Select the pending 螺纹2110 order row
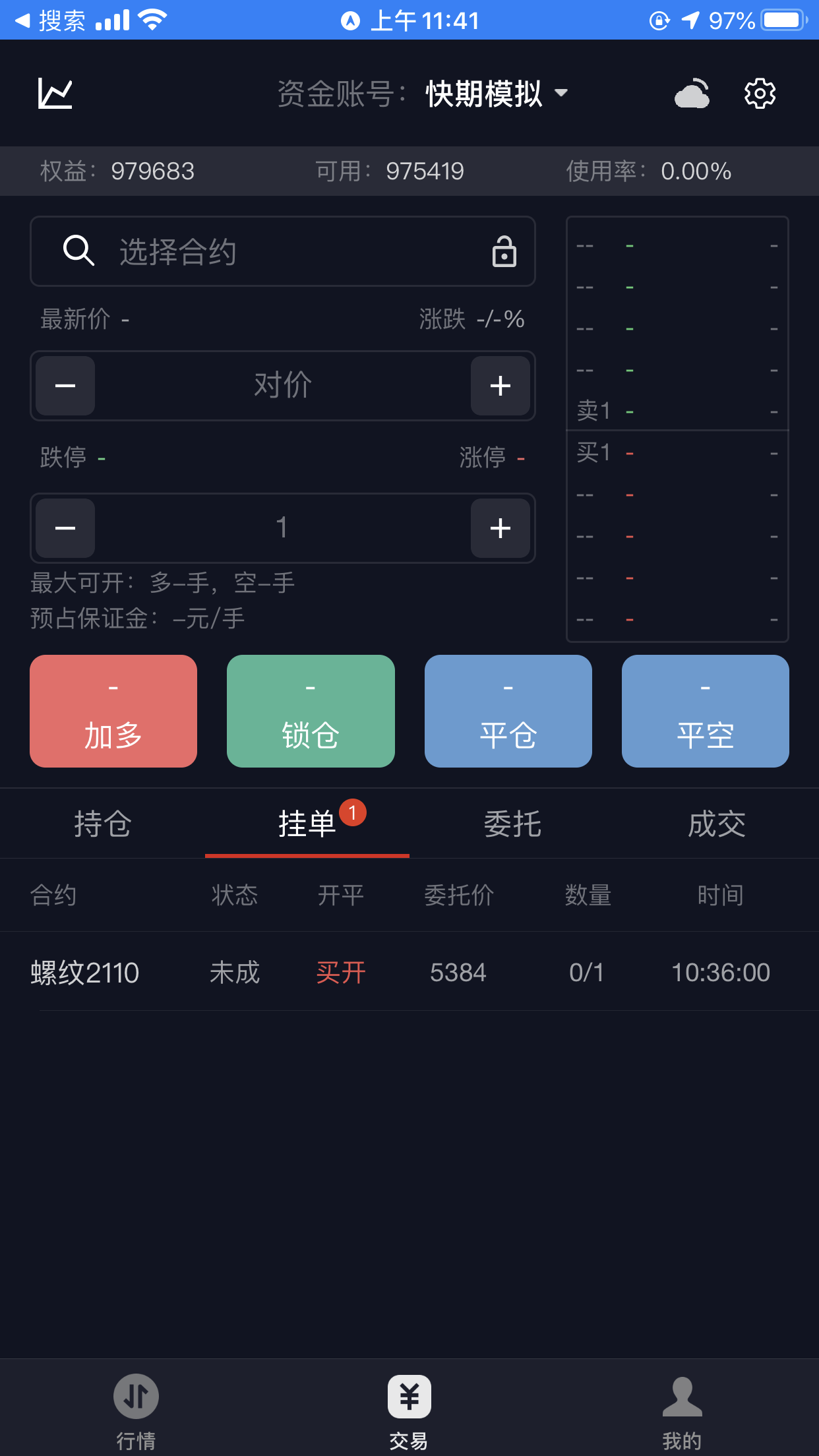The width and height of the screenshot is (819, 1456). pos(409,972)
